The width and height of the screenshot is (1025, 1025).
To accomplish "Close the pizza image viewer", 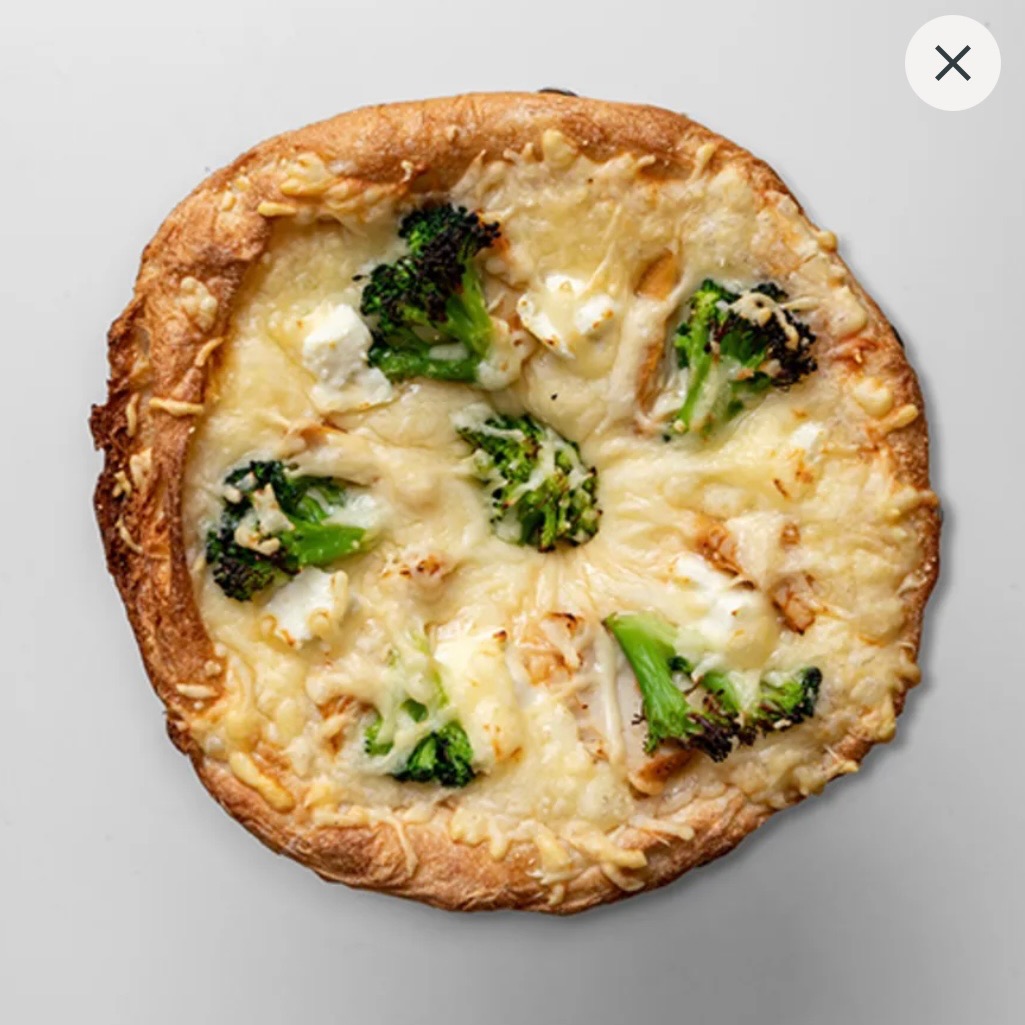I will pyautogui.click(x=952, y=63).
